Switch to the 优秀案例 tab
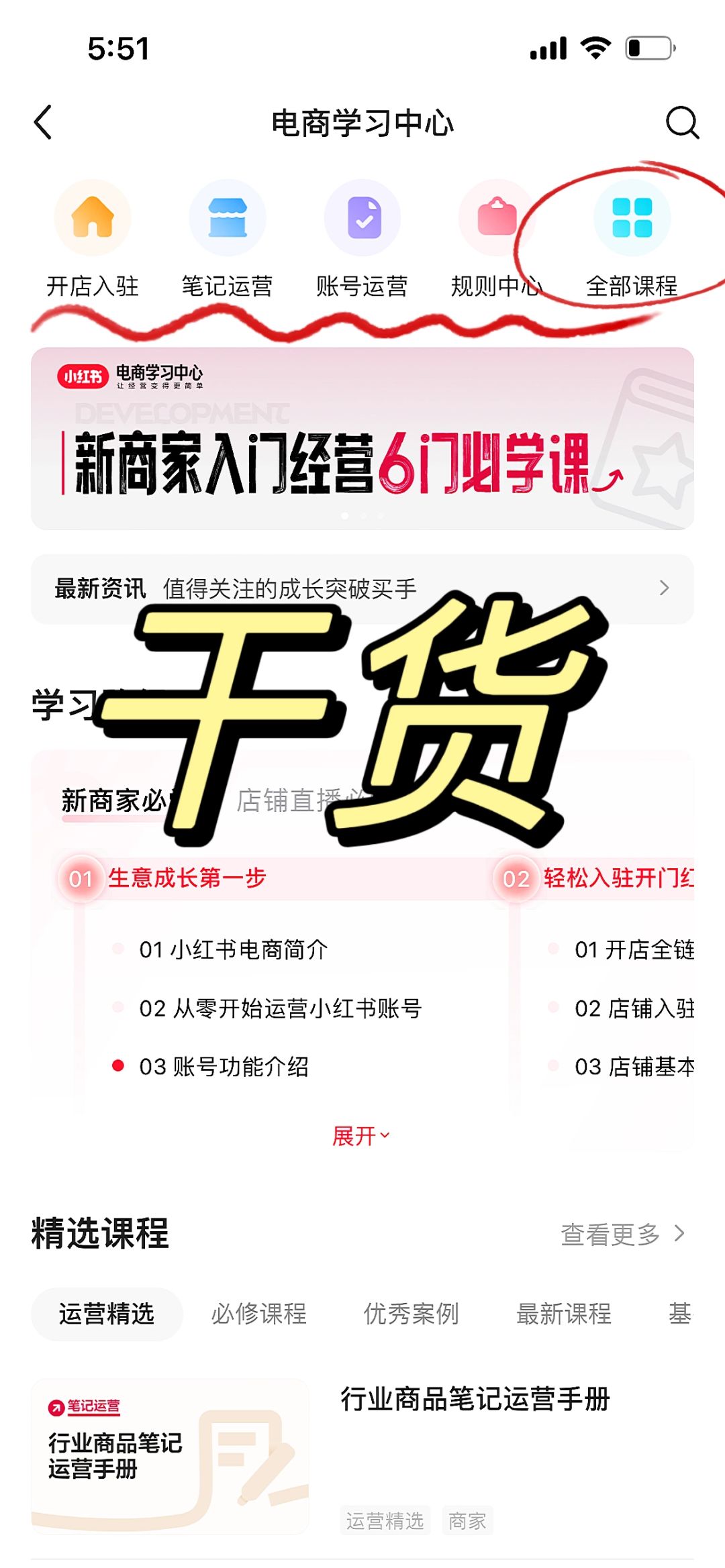 412,1314
